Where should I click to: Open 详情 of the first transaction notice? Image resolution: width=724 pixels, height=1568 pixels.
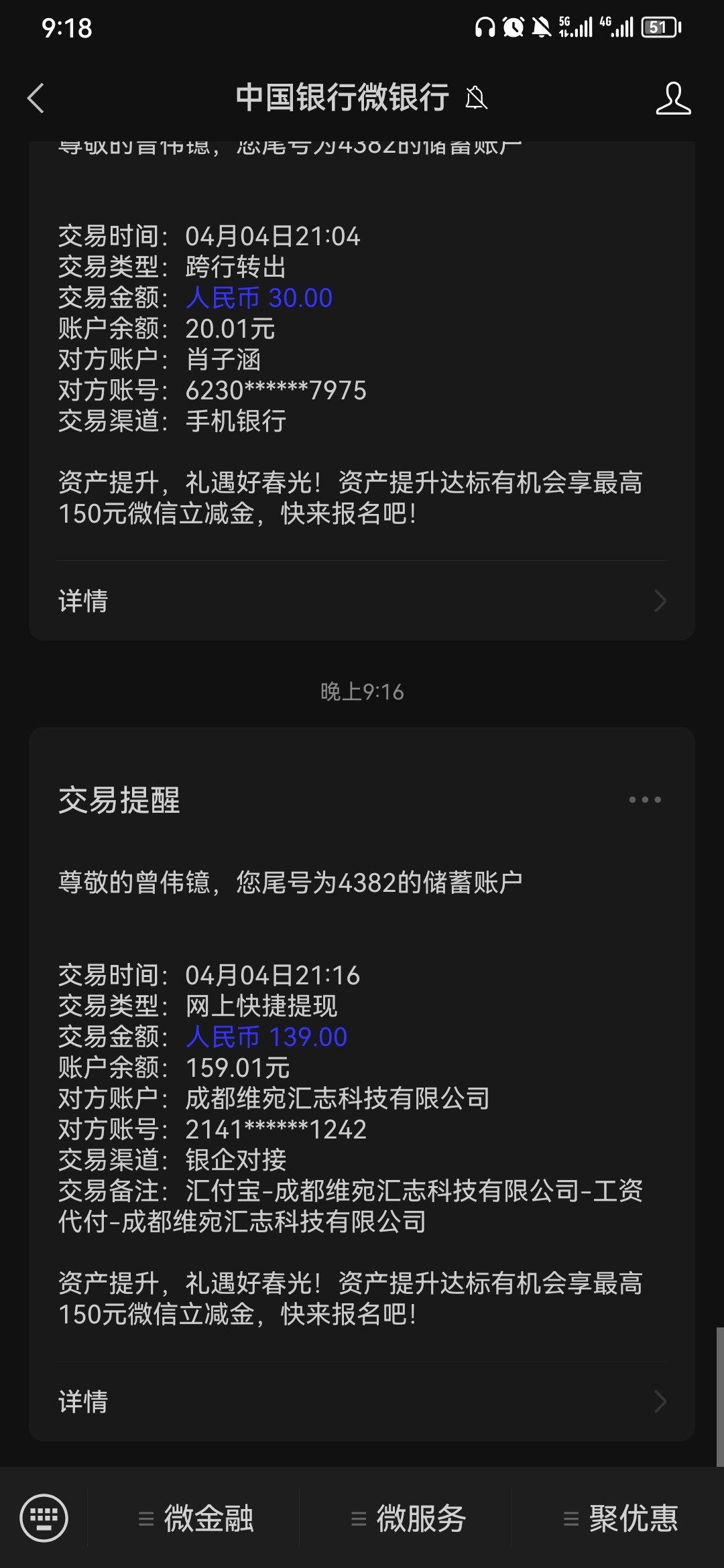click(x=83, y=601)
